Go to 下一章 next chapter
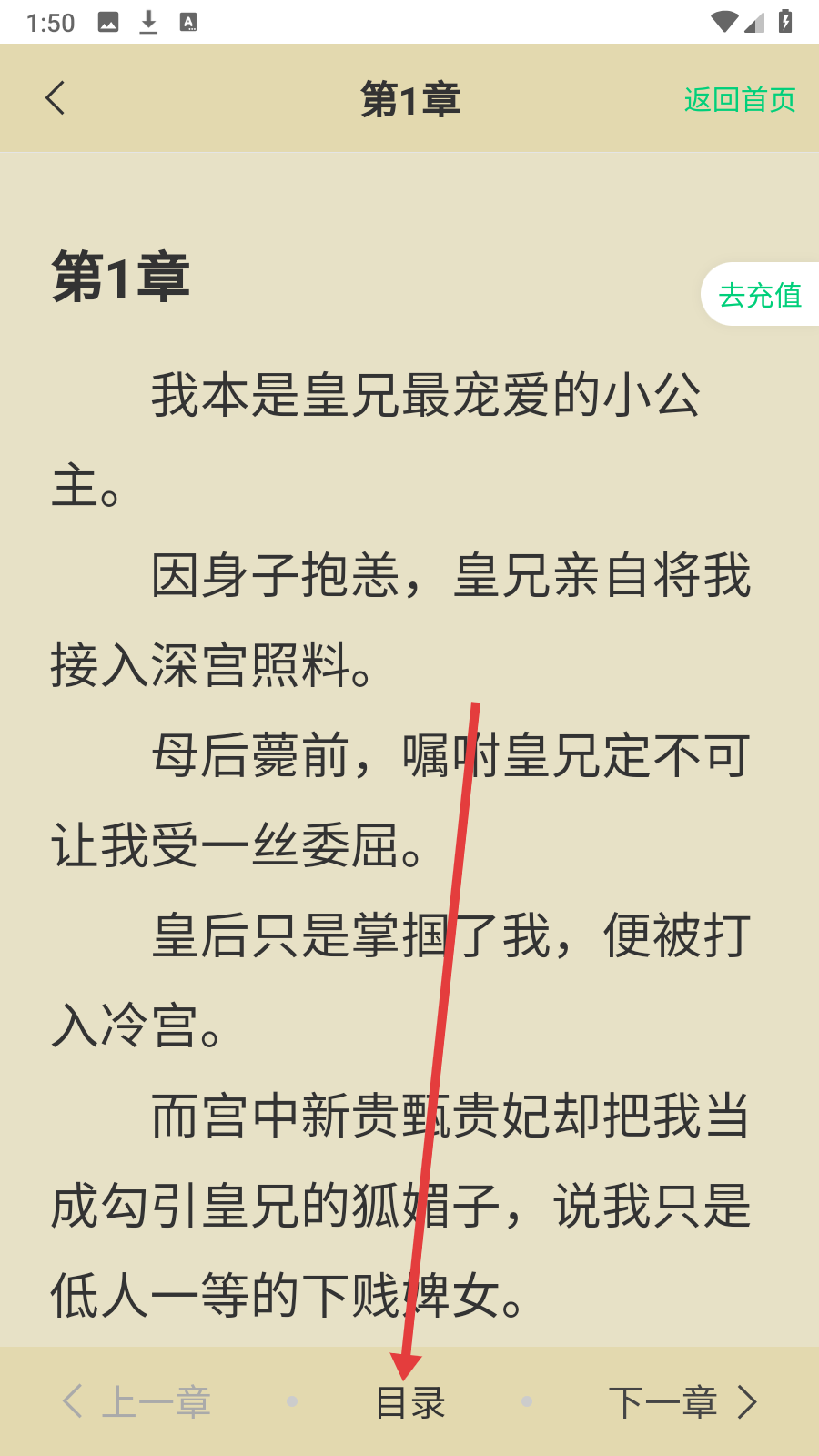 [x=682, y=1402]
